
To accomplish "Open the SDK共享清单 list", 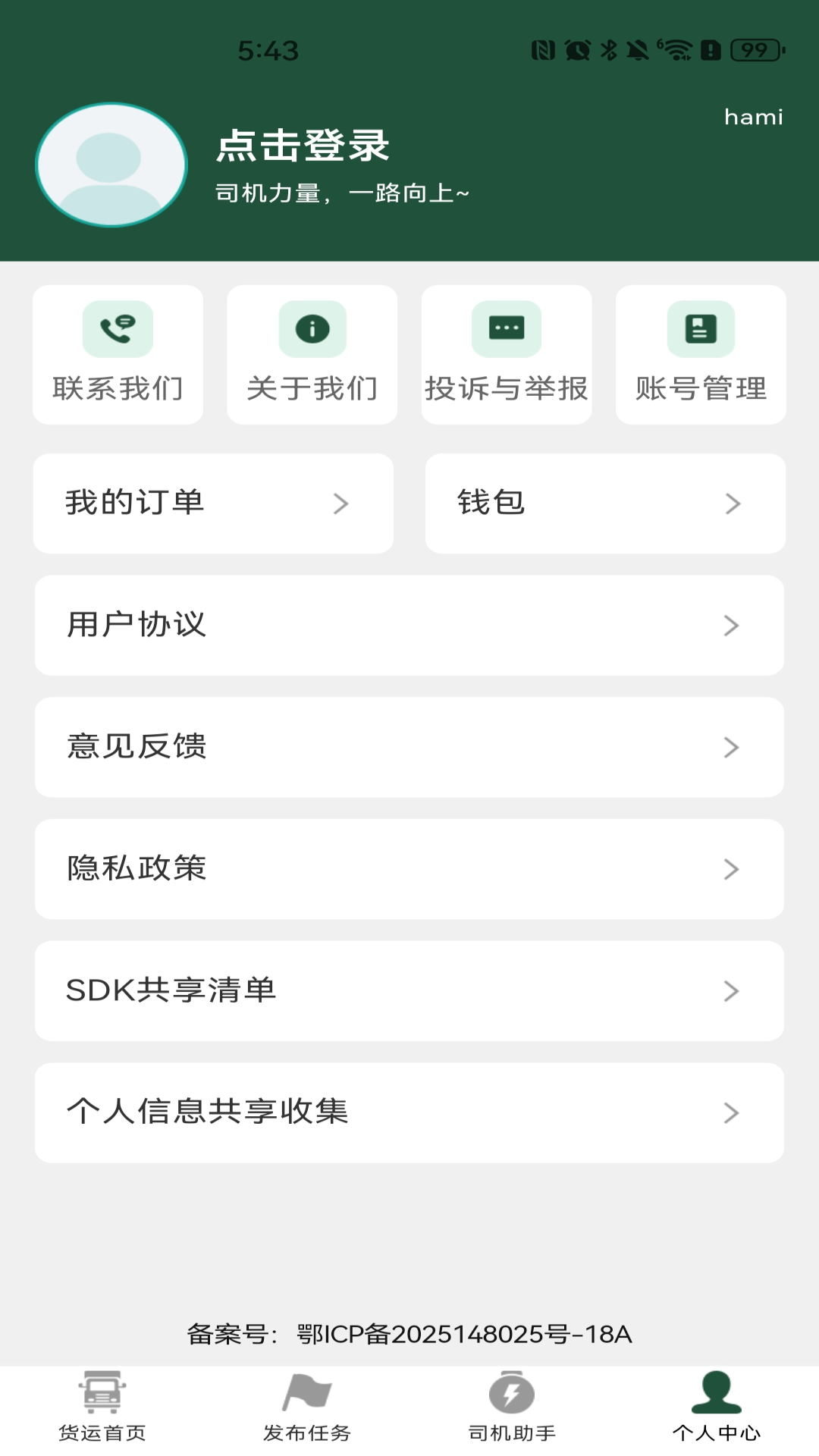I will [409, 991].
